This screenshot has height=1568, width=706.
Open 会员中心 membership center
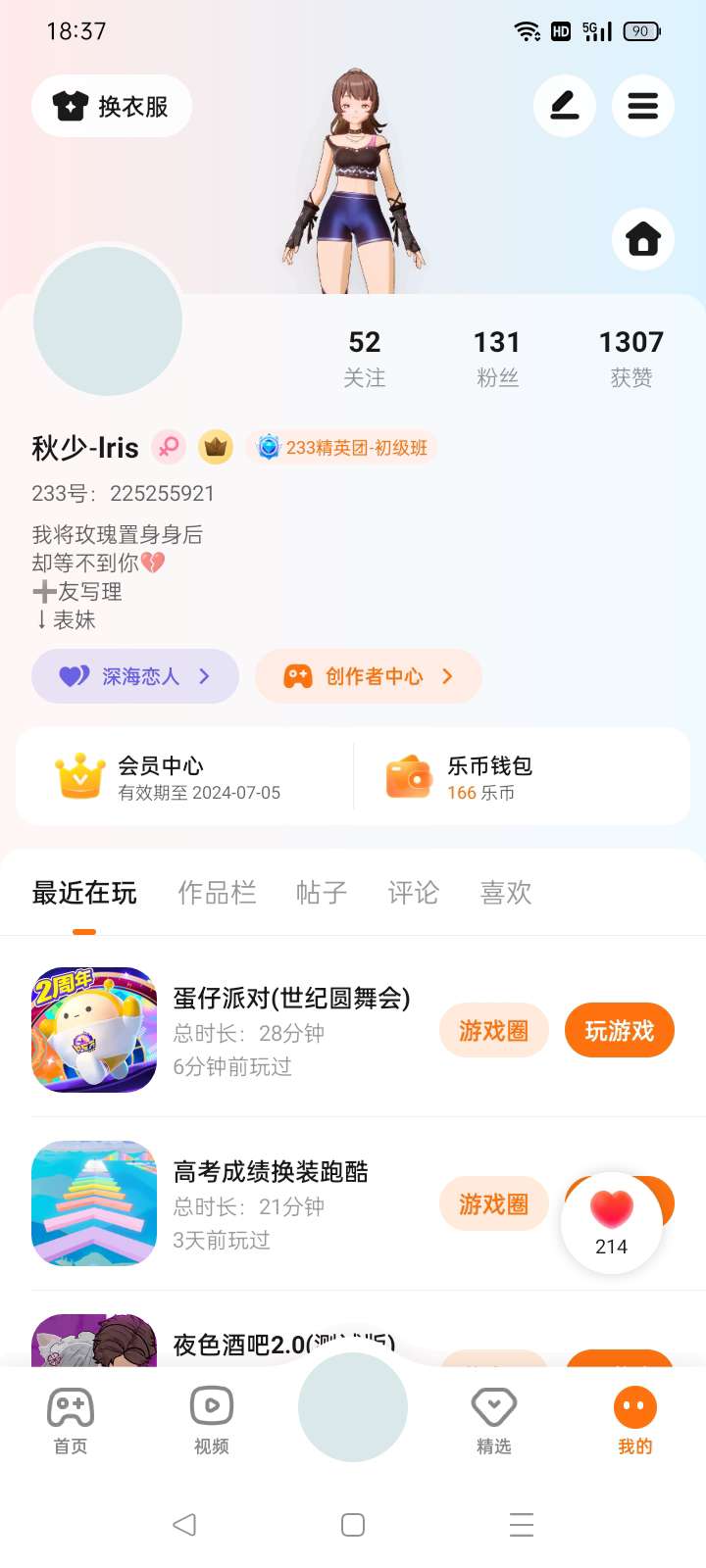coord(184,777)
